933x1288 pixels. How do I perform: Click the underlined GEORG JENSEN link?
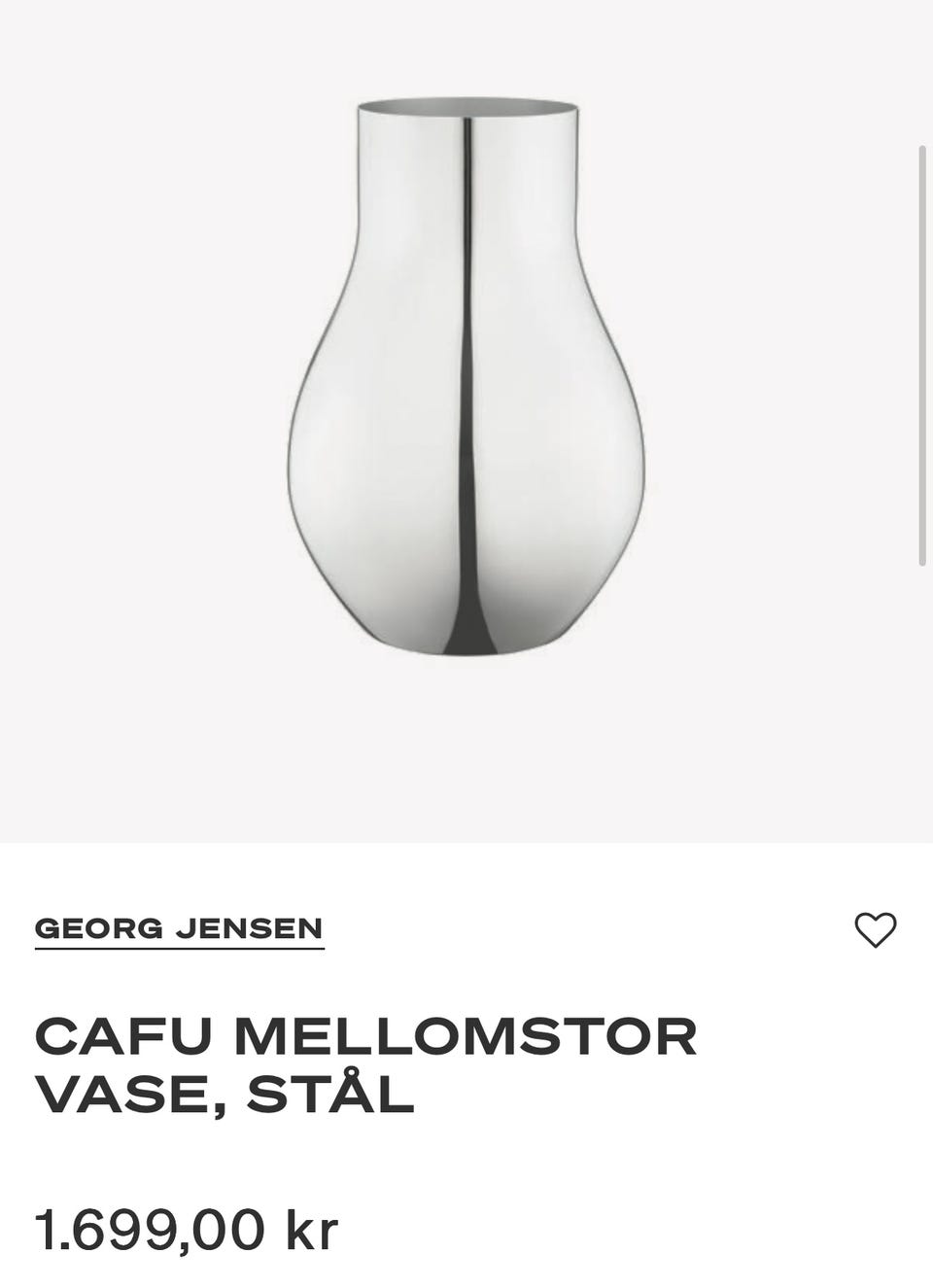(x=179, y=929)
